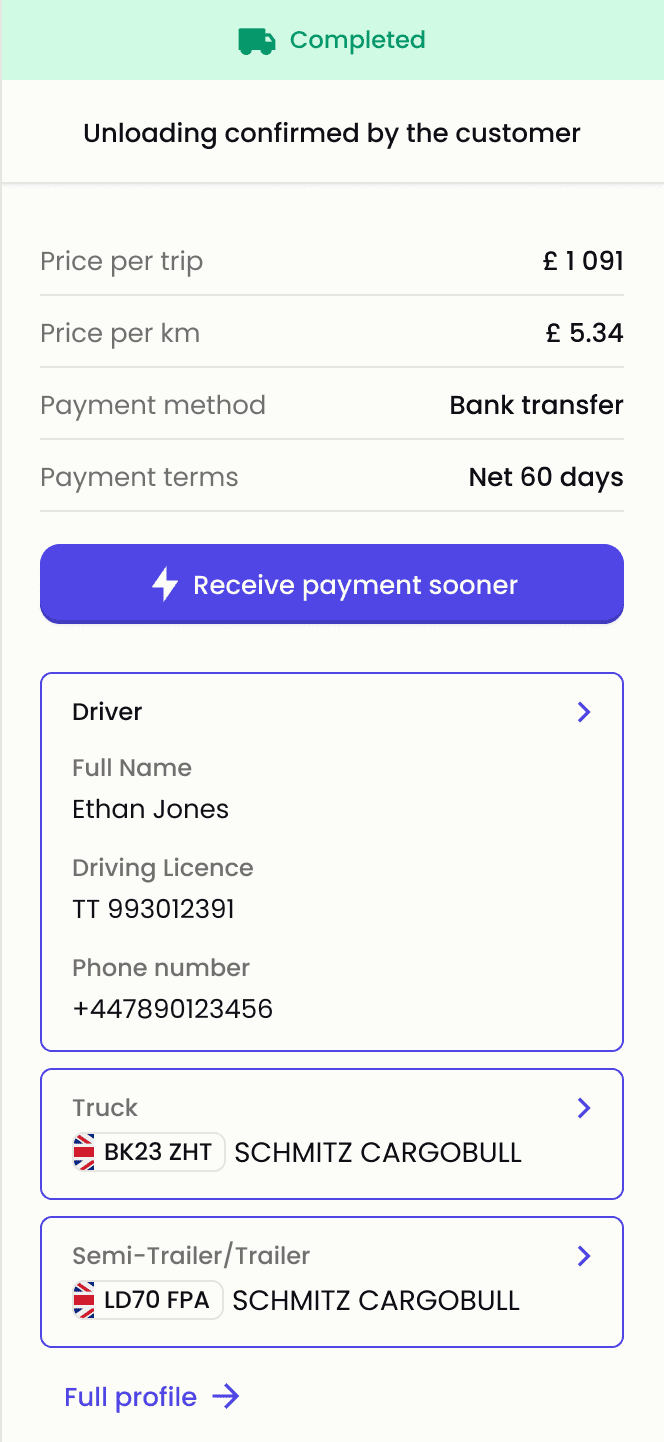The width and height of the screenshot is (664, 1442).
Task: Tap Receive payment sooner button
Action: point(332,585)
